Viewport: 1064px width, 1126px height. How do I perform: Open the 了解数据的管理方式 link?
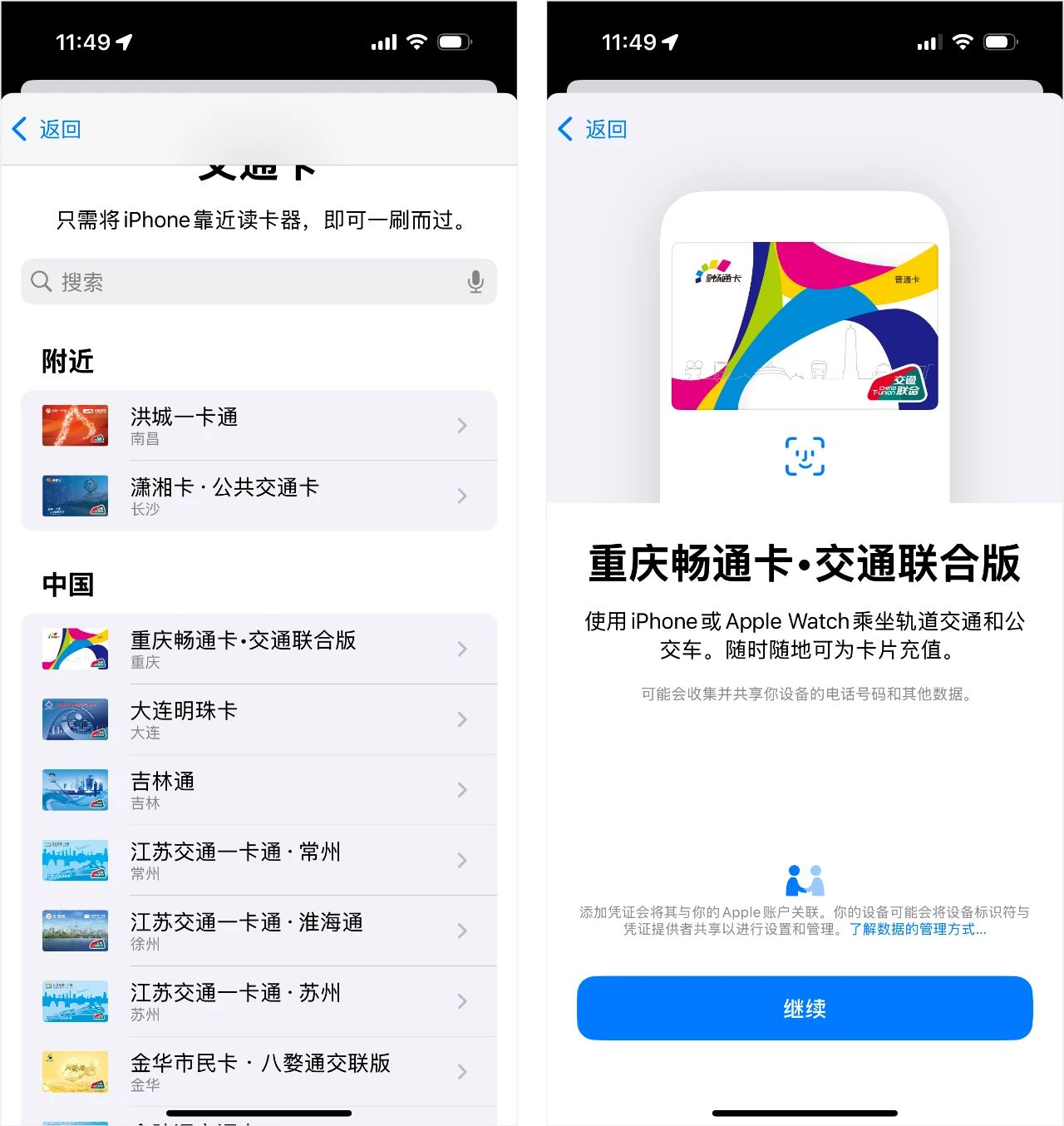(x=917, y=929)
